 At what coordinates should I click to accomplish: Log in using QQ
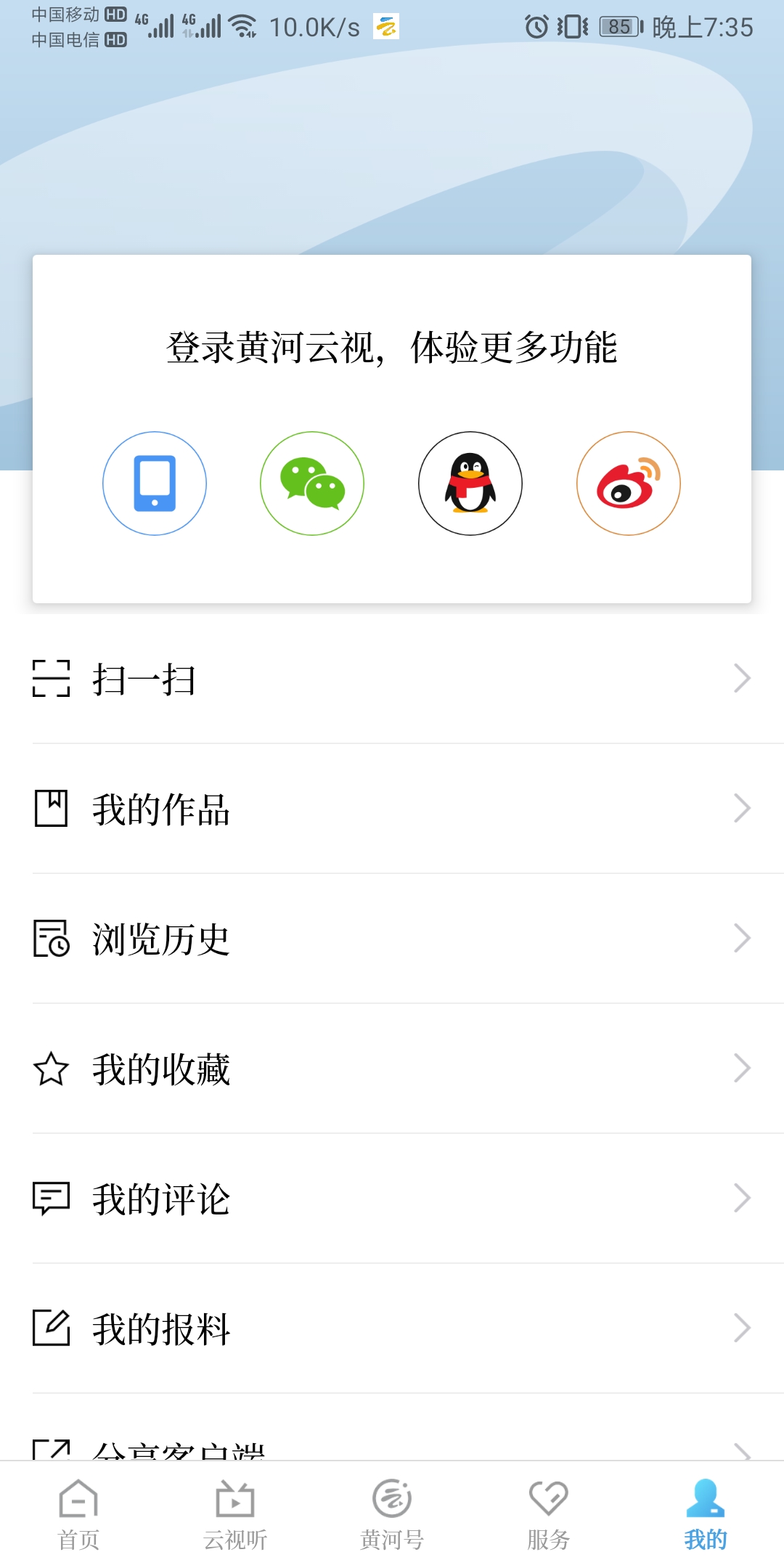pos(470,483)
